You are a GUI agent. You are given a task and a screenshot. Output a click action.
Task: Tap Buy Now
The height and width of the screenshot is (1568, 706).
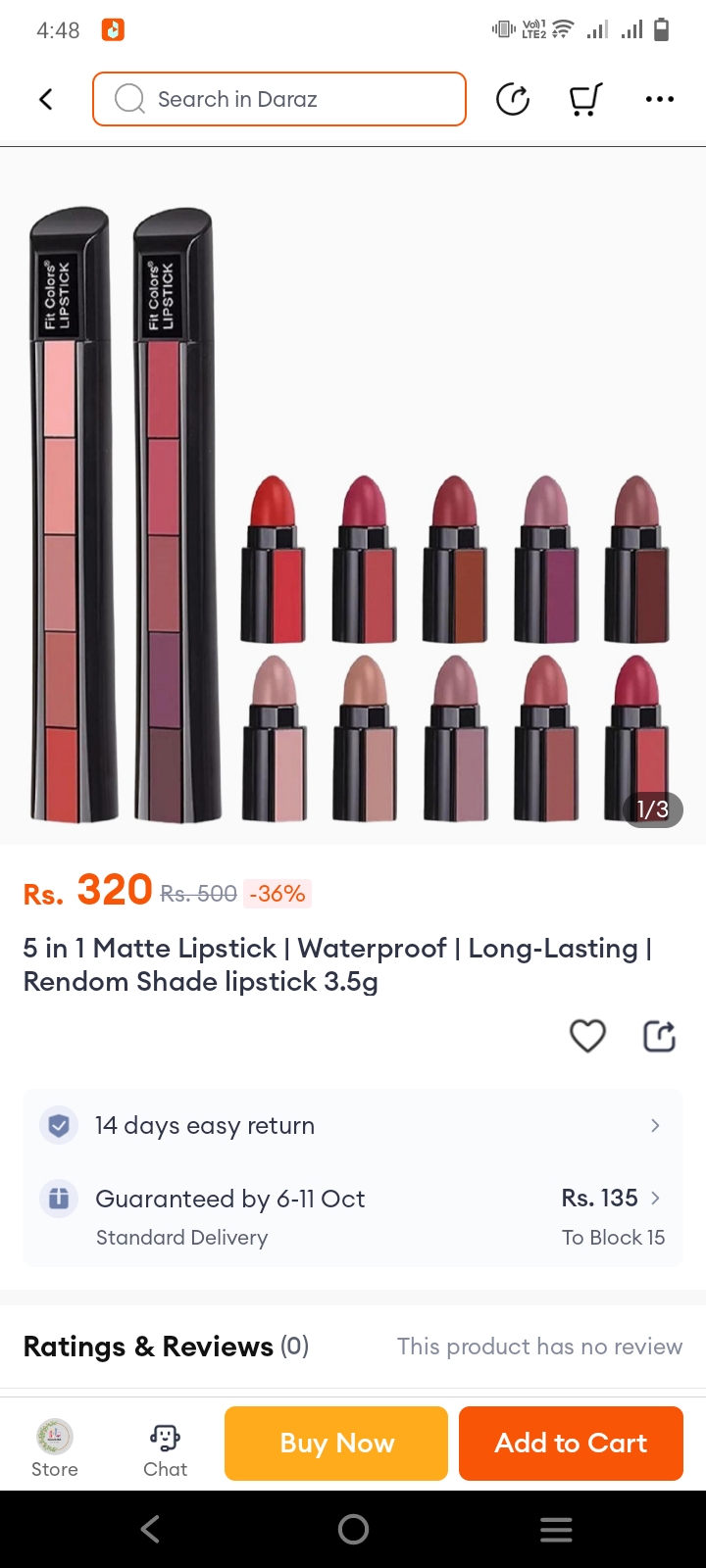[x=336, y=1443]
